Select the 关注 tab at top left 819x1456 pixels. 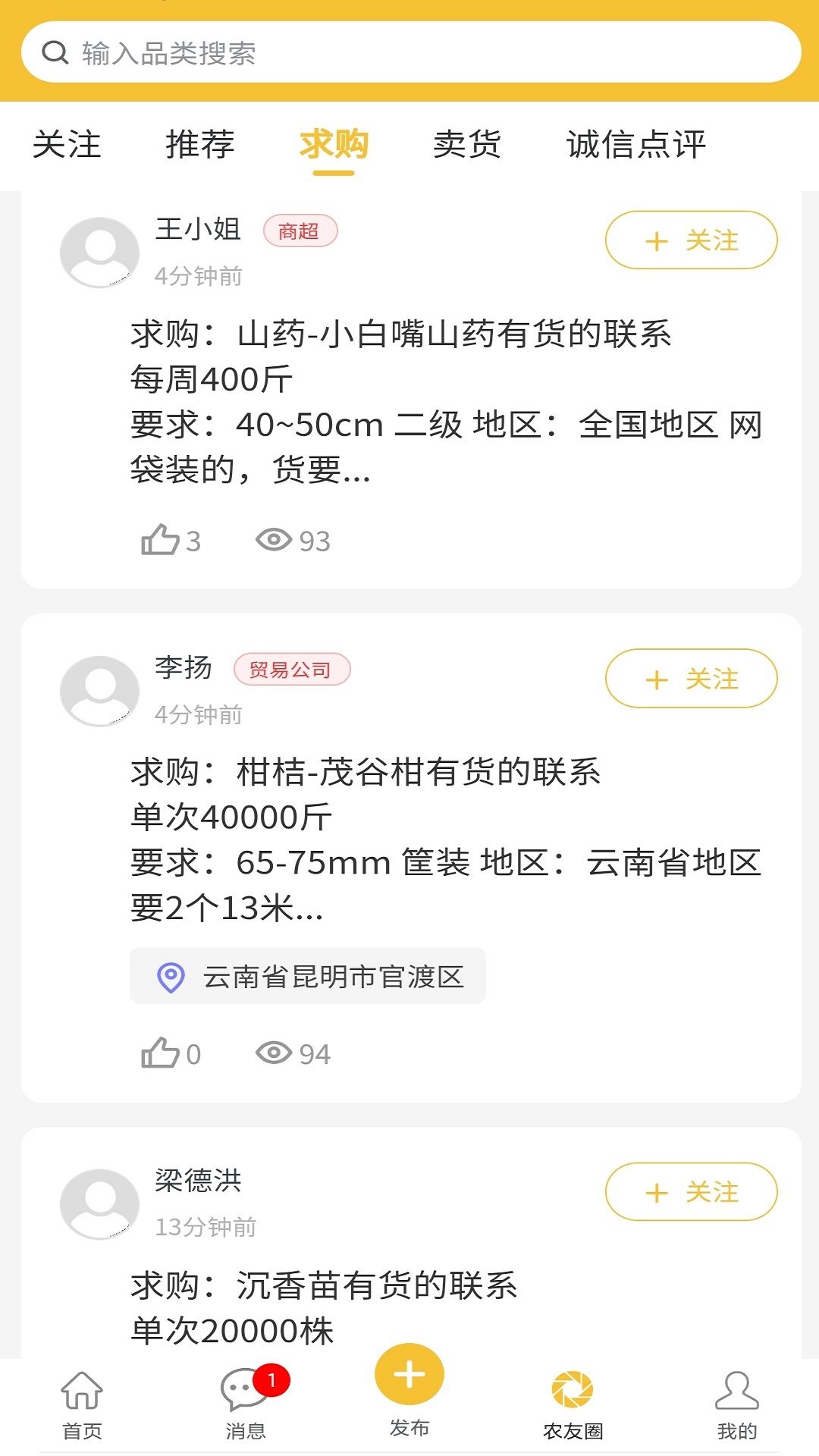click(x=67, y=146)
